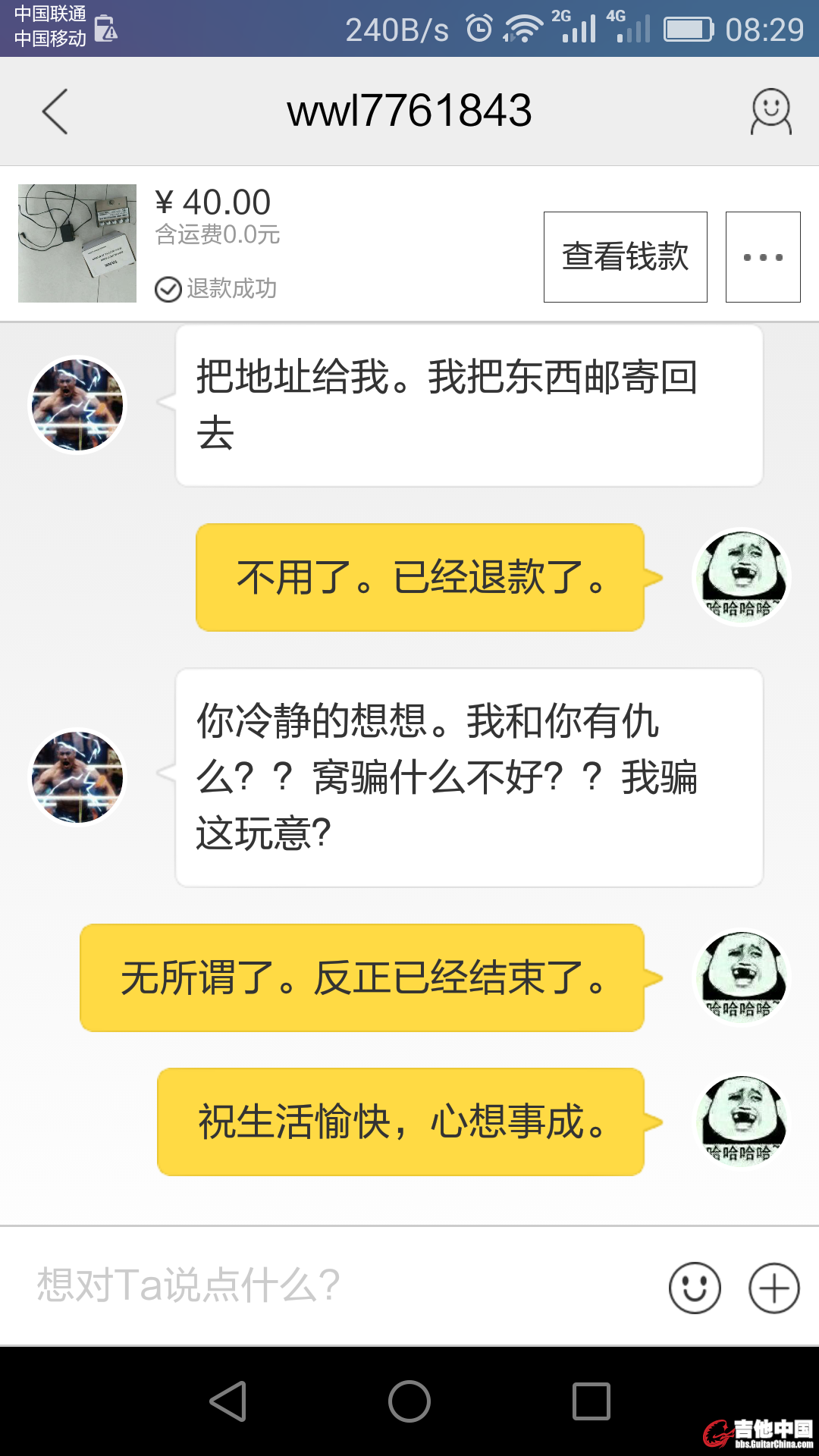View avatar beside 把地址给我 message

point(77,405)
